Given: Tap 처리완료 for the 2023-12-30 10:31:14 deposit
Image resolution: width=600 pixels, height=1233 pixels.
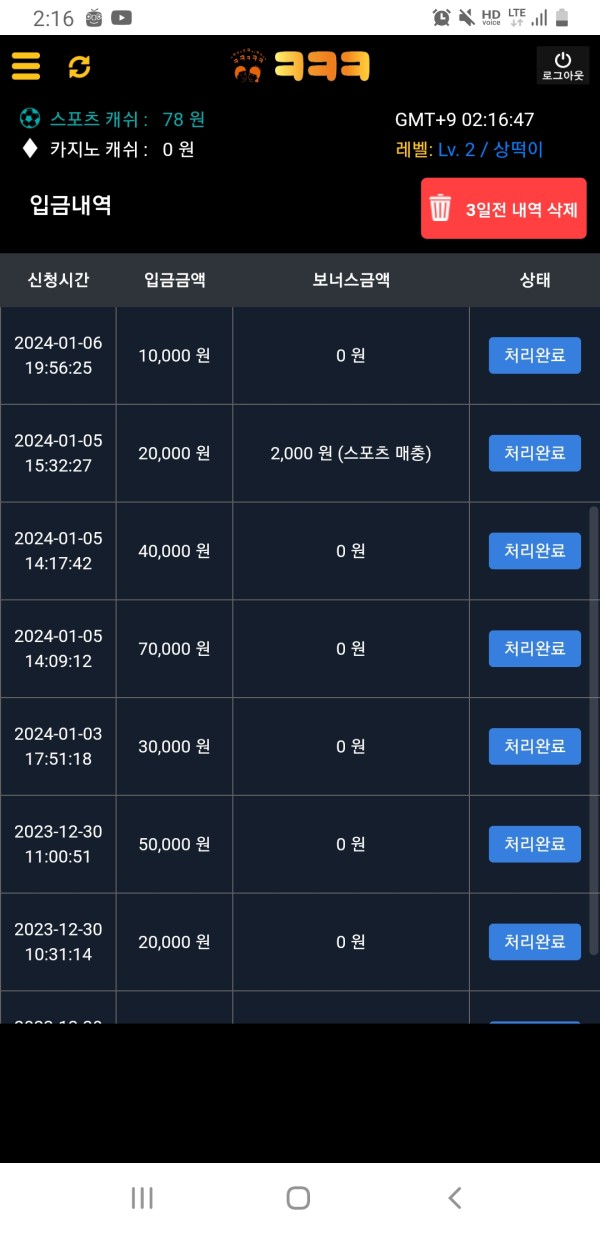Looking at the screenshot, I should point(534,942).
